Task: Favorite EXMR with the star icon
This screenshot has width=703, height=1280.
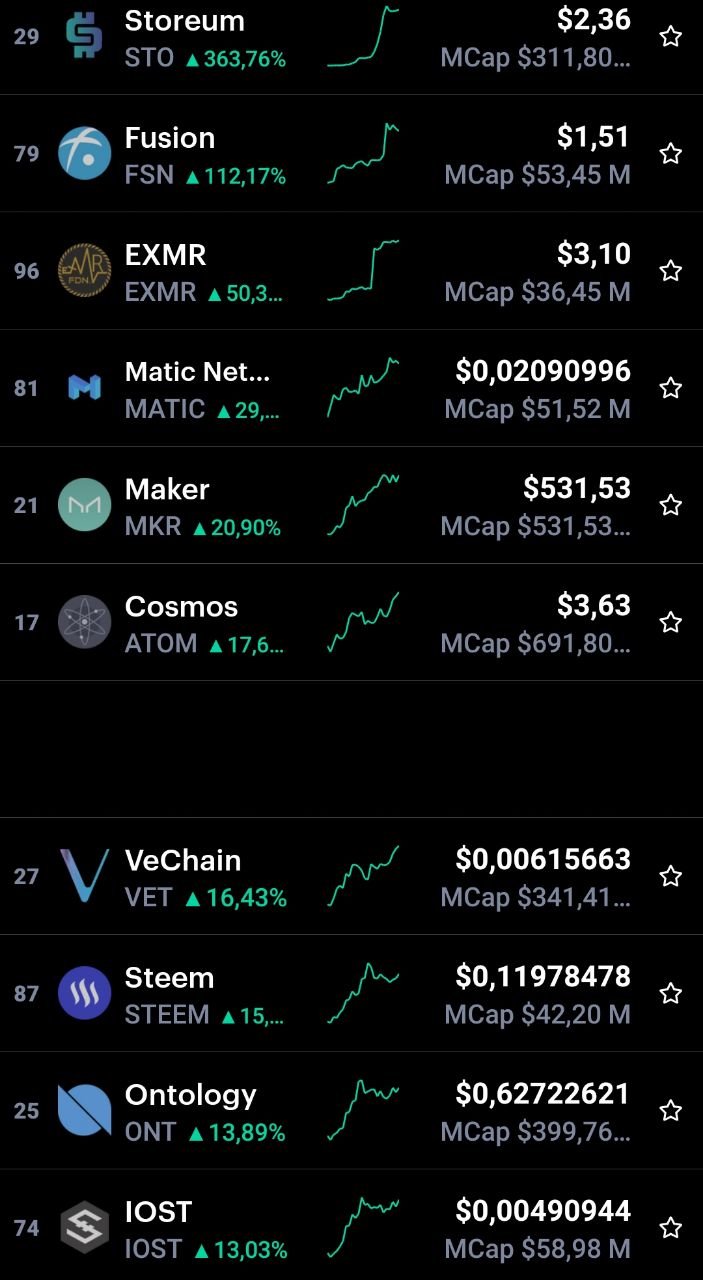Action: click(671, 271)
